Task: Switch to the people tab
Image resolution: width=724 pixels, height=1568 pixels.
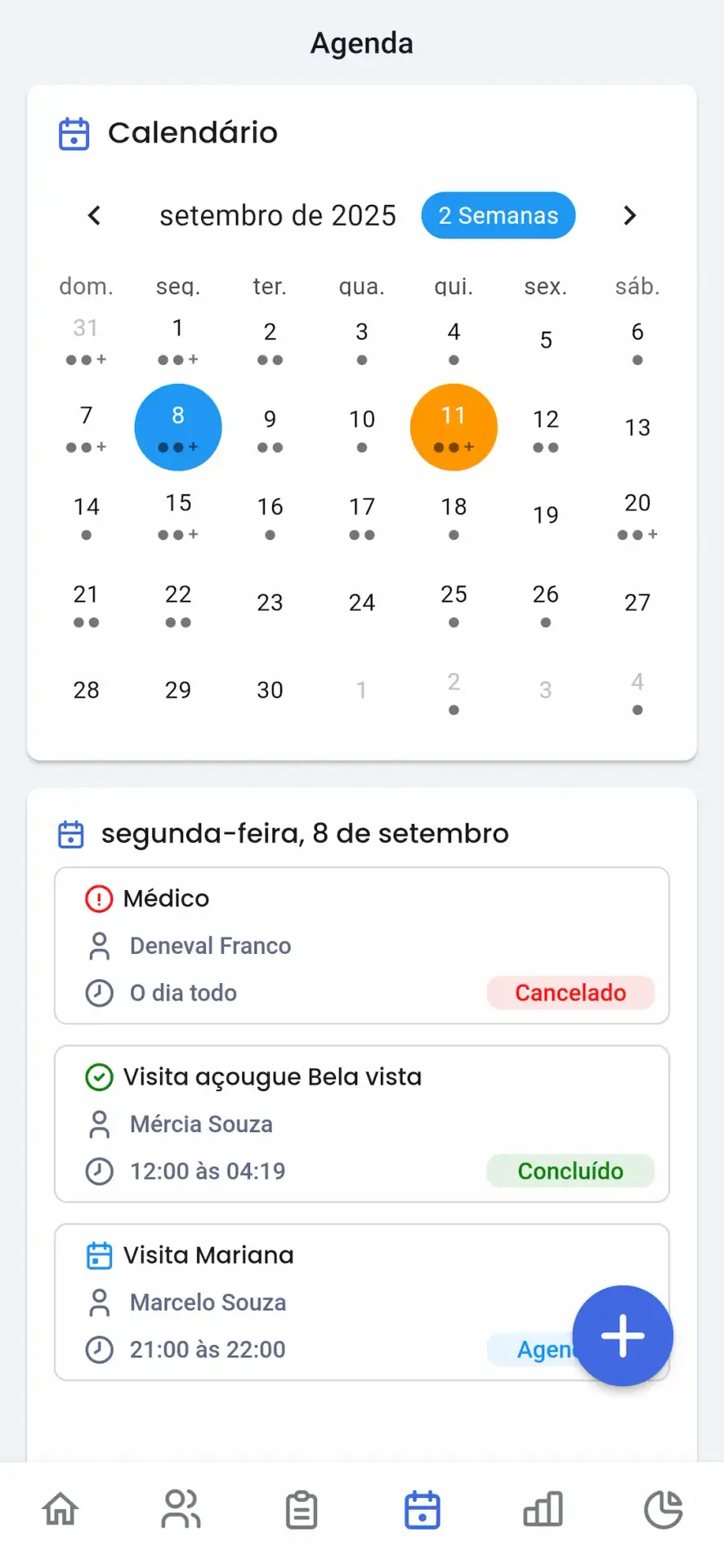Action: (x=181, y=1509)
